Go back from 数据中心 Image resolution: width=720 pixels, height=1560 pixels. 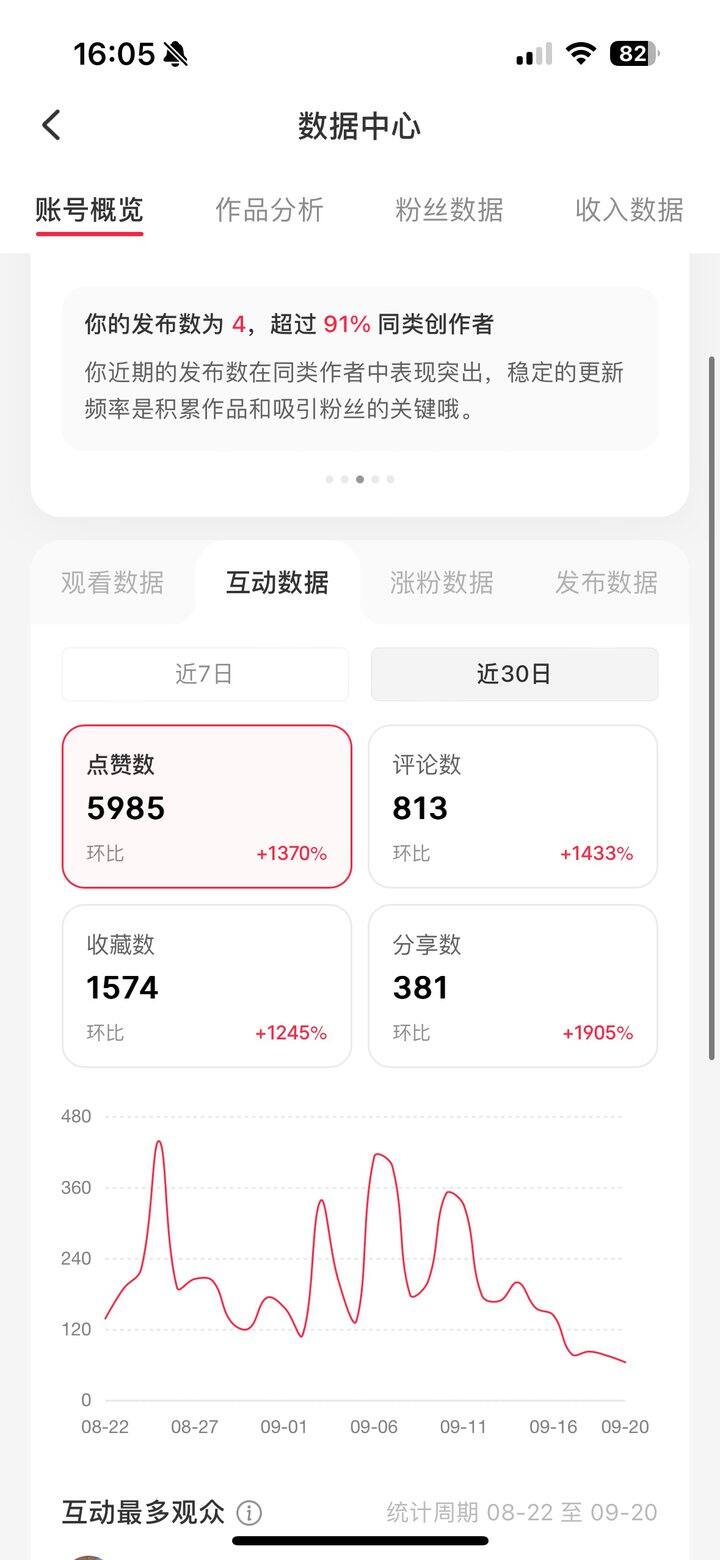(x=52, y=126)
